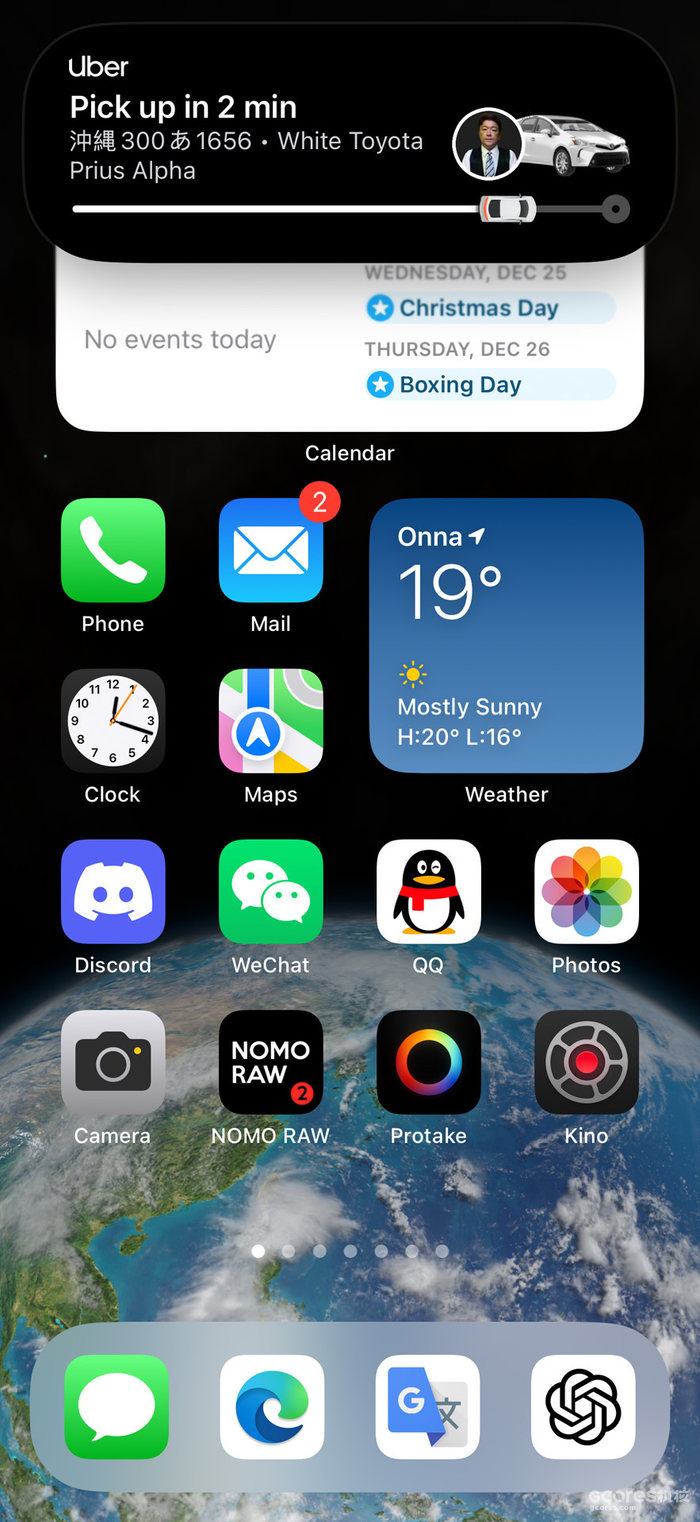Open Messages from the dock
The width and height of the screenshot is (700, 1522).
point(117,1407)
